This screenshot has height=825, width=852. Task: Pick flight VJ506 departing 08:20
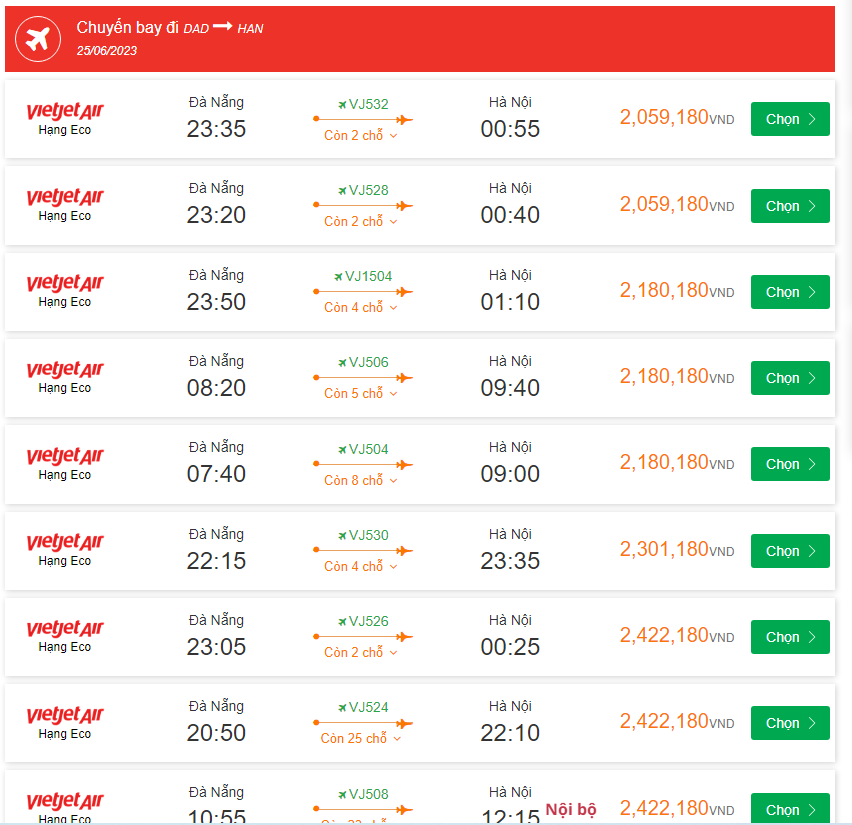[790, 378]
